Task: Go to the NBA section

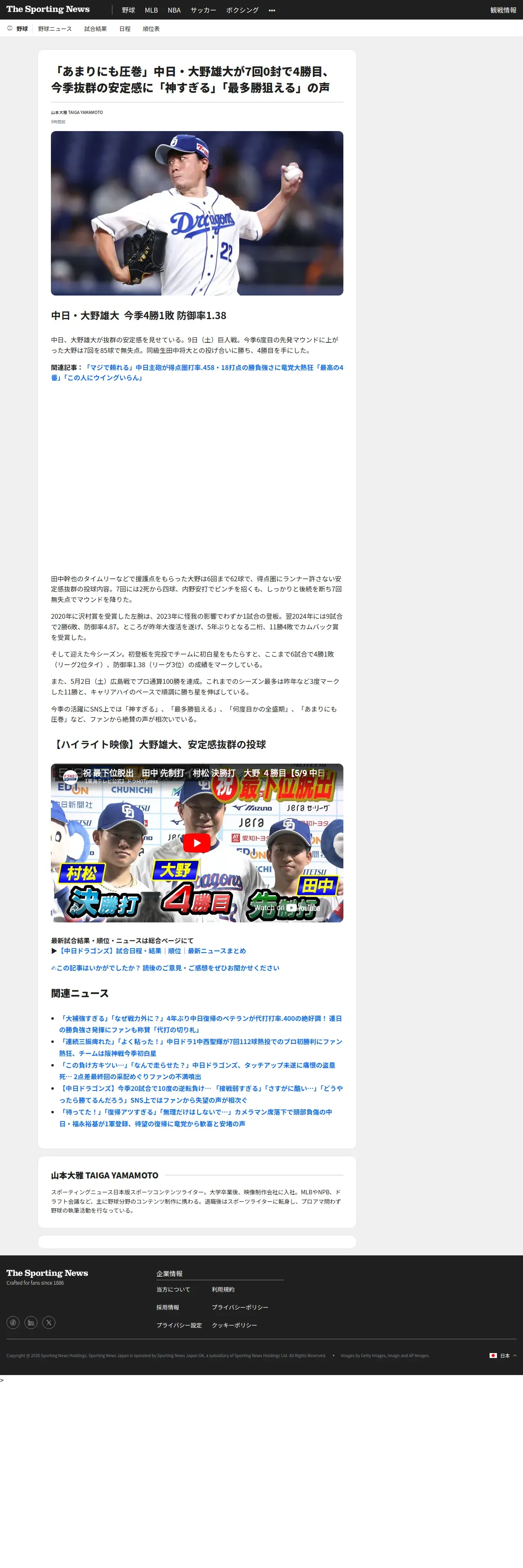Action: coord(174,10)
